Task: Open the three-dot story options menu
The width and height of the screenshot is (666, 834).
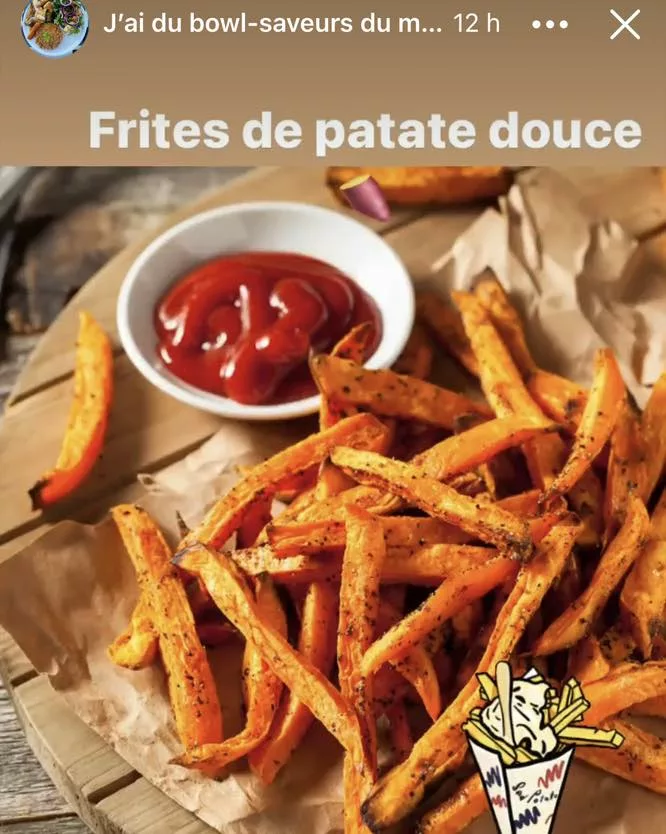Action: [x=550, y=24]
